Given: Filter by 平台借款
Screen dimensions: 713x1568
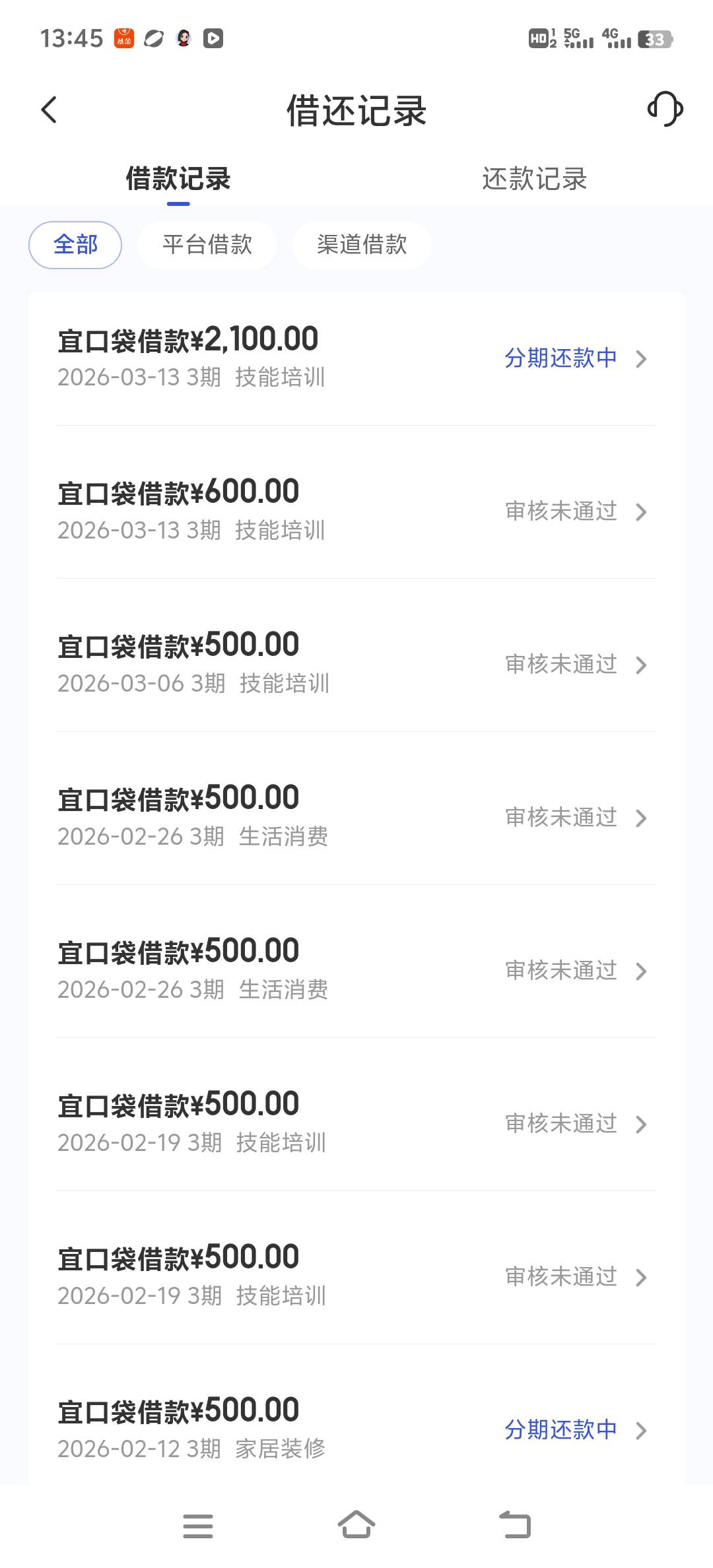Looking at the screenshot, I should [x=207, y=245].
